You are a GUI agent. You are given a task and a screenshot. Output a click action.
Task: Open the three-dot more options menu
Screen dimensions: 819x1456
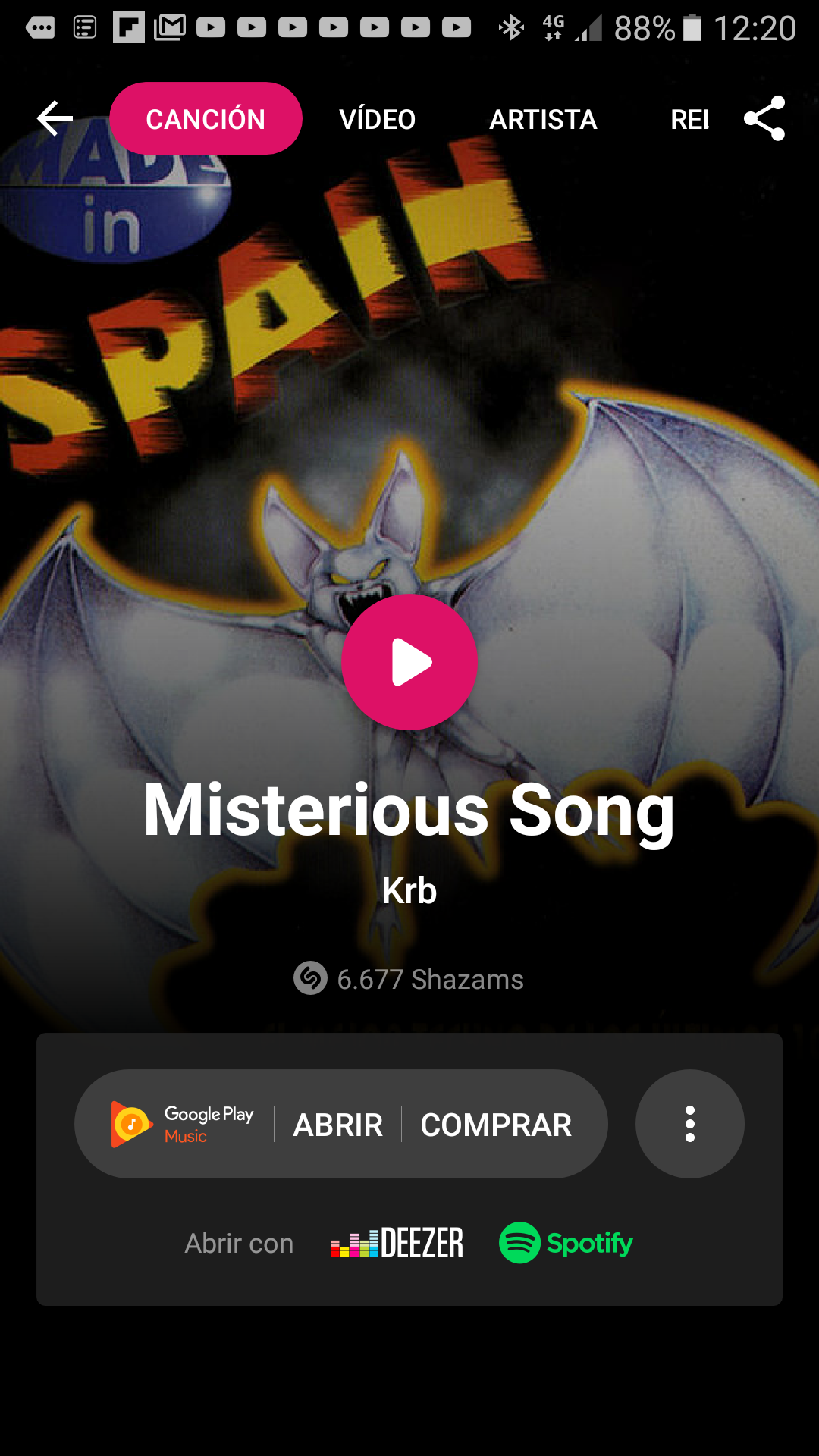(689, 1124)
